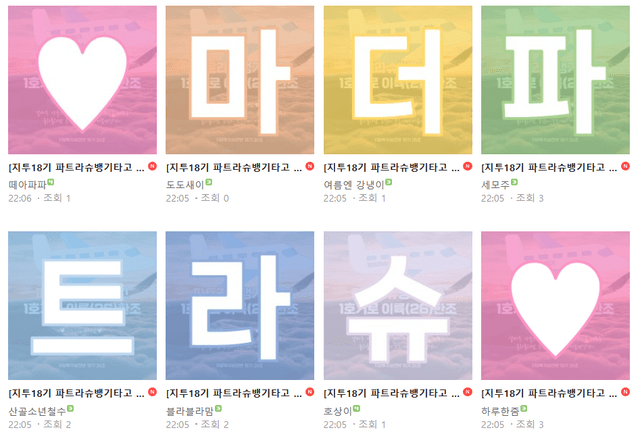View author profile 하루한줌
Image resolution: width=640 pixels, height=439 pixels.
pos(503,410)
